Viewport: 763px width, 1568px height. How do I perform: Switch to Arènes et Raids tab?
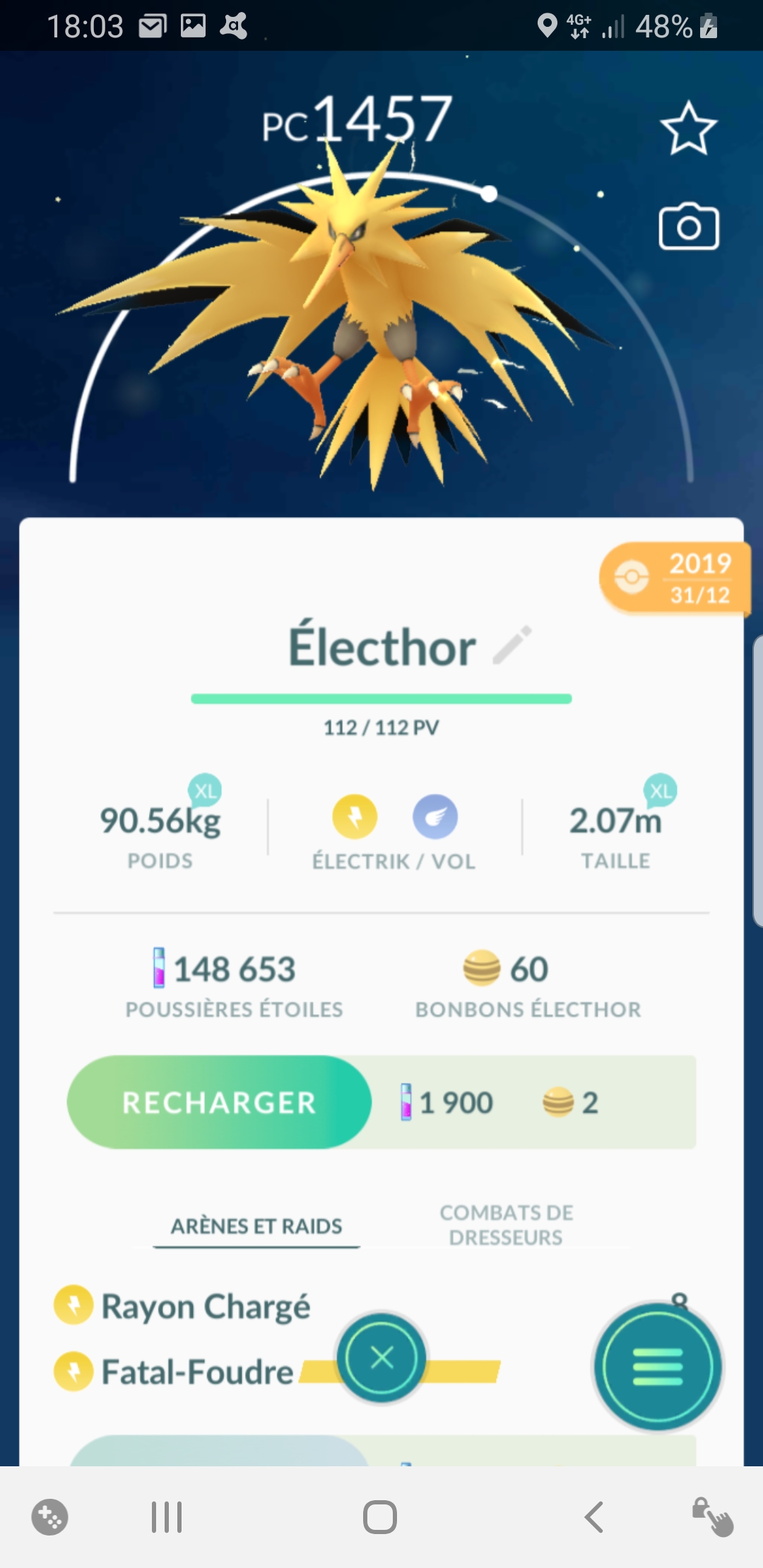pyautogui.click(x=256, y=1226)
